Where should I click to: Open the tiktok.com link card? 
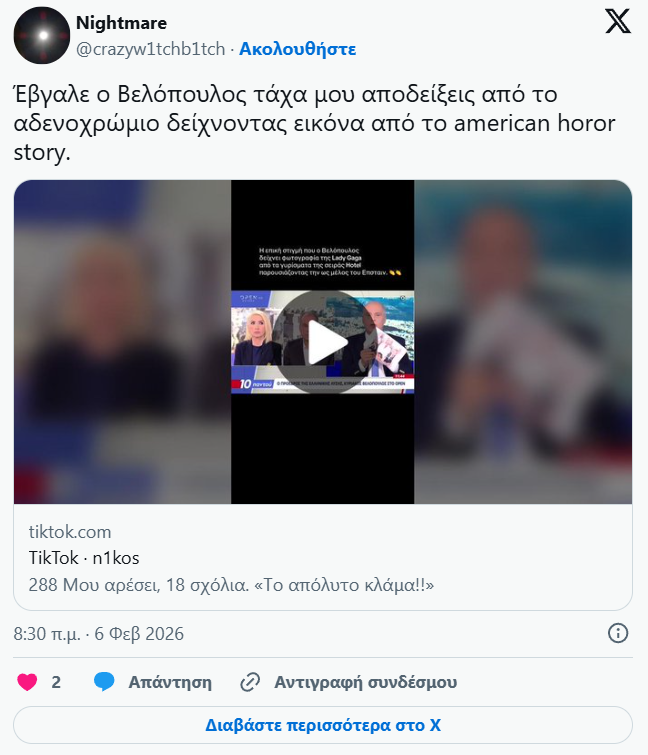click(x=322, y=557)
